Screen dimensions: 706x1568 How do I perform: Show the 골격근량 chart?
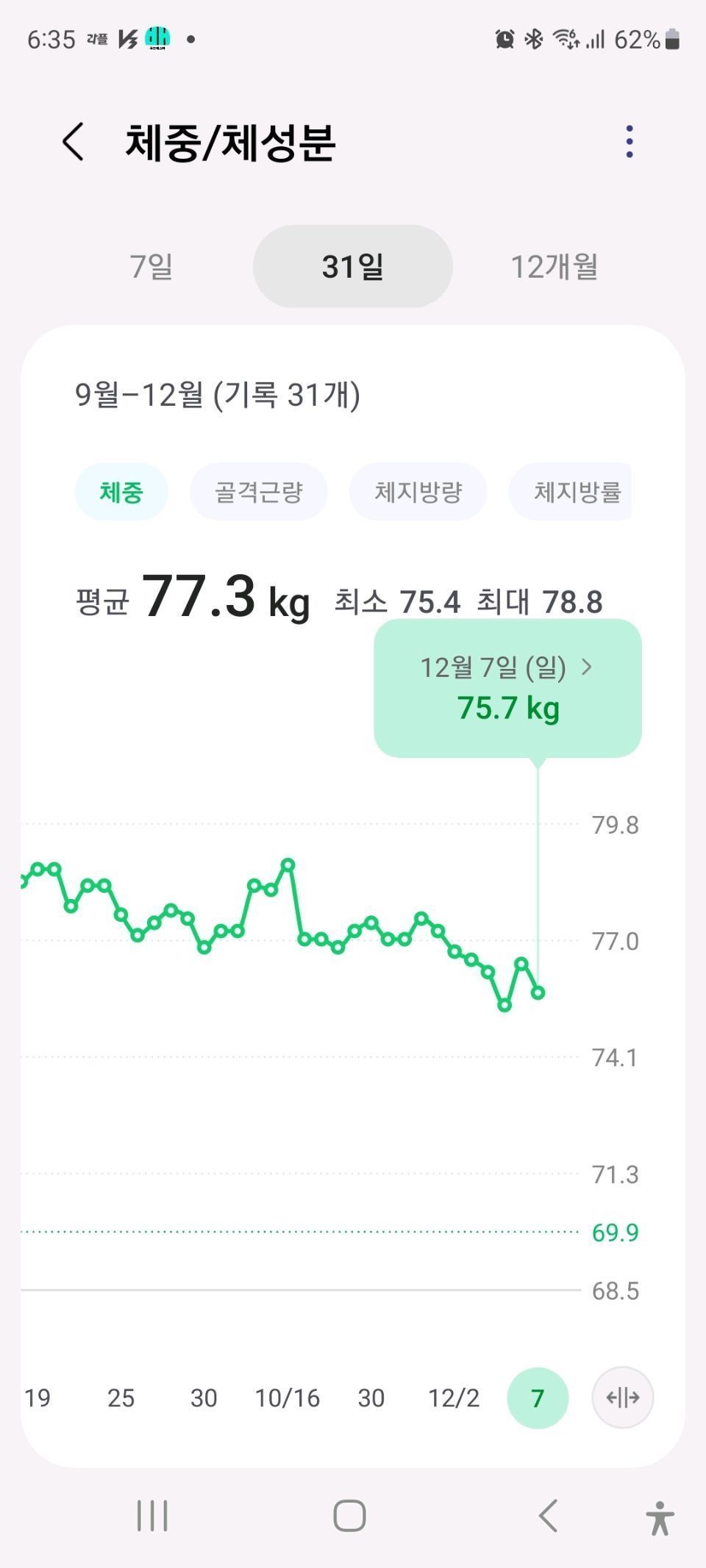click(258, 492)
